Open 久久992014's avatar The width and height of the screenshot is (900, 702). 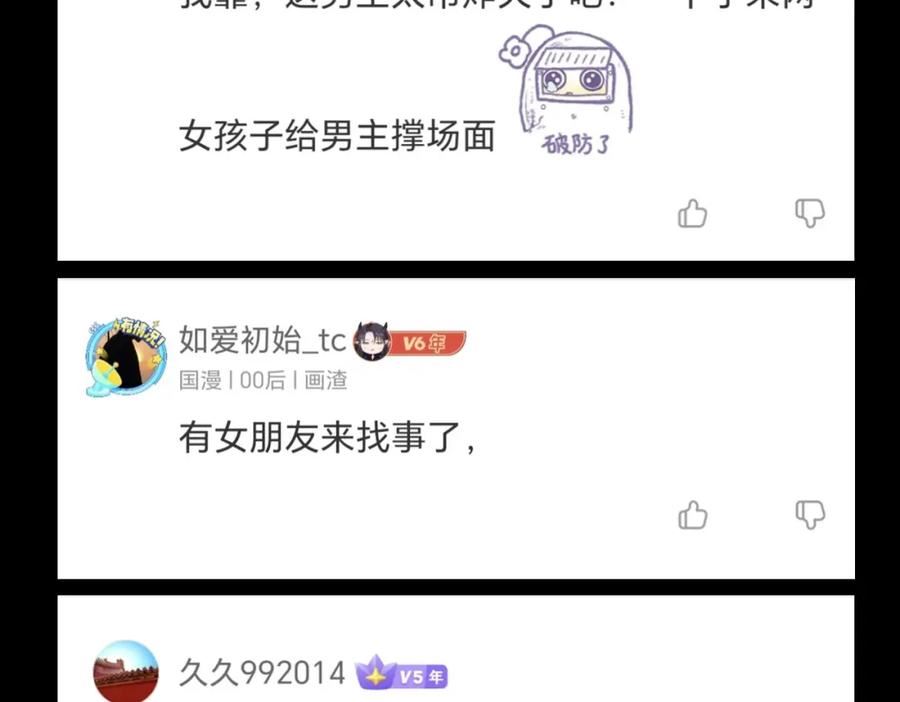125,672
